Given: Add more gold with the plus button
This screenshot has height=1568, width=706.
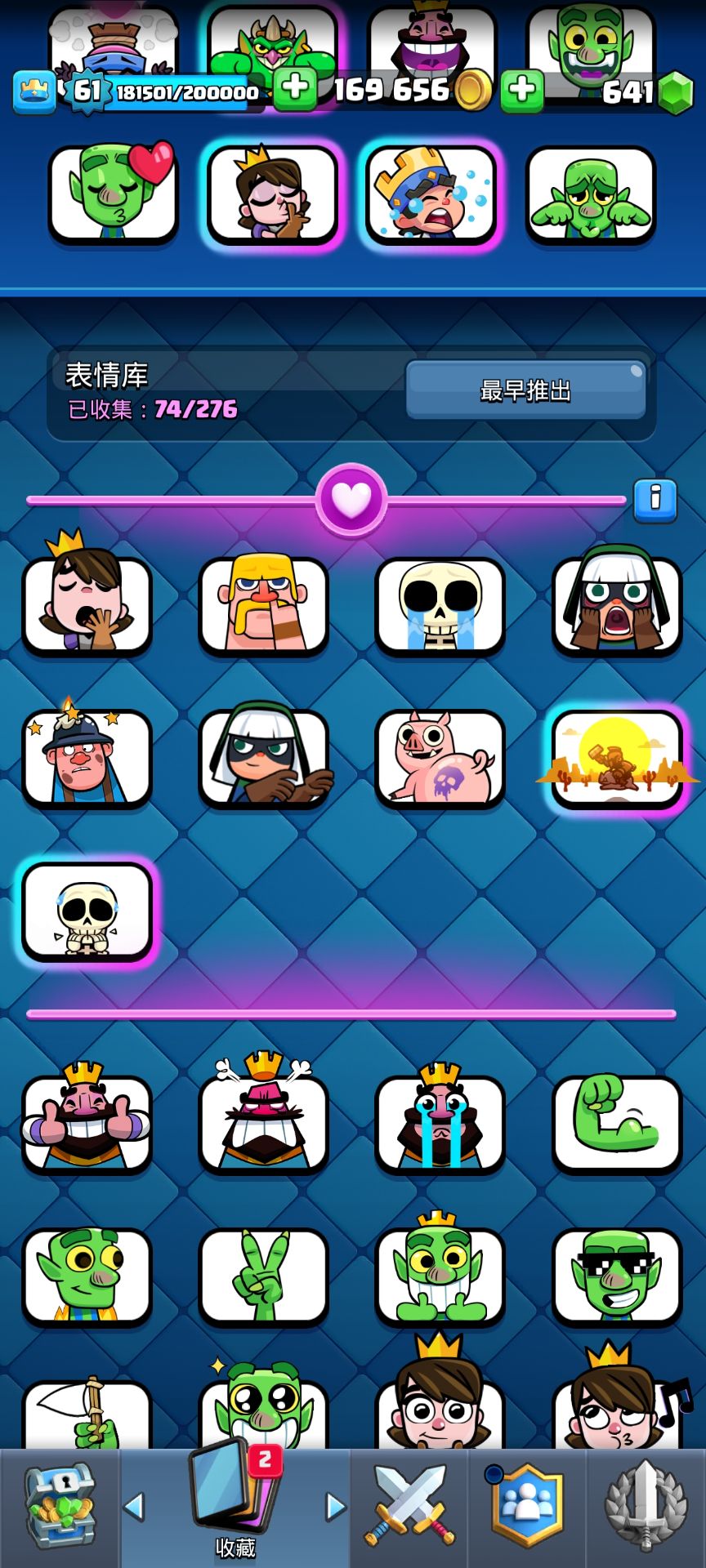Looking at the screenshot, I should pyautogui.click(x=295, y=89).
